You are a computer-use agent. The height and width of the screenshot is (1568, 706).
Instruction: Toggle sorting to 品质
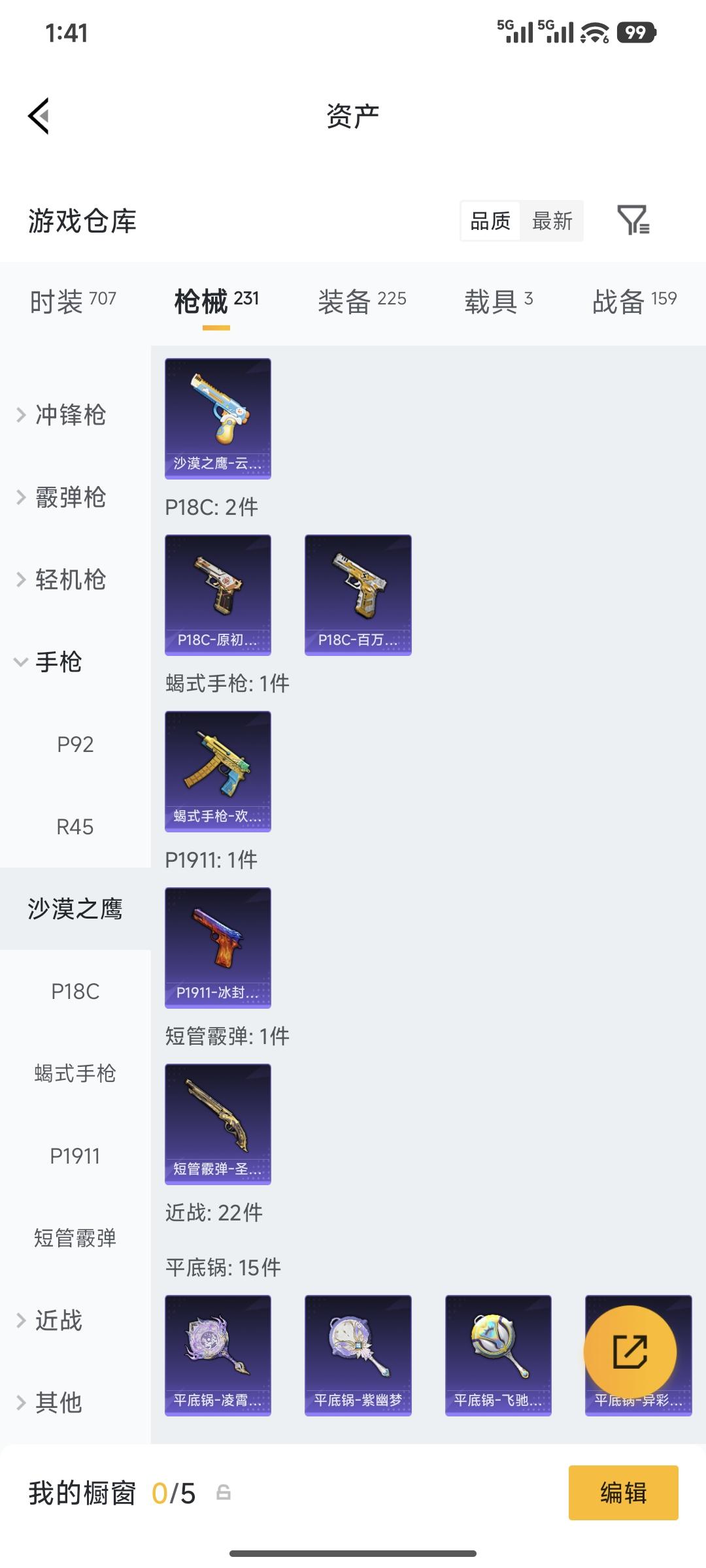click(x=489, y=221)
